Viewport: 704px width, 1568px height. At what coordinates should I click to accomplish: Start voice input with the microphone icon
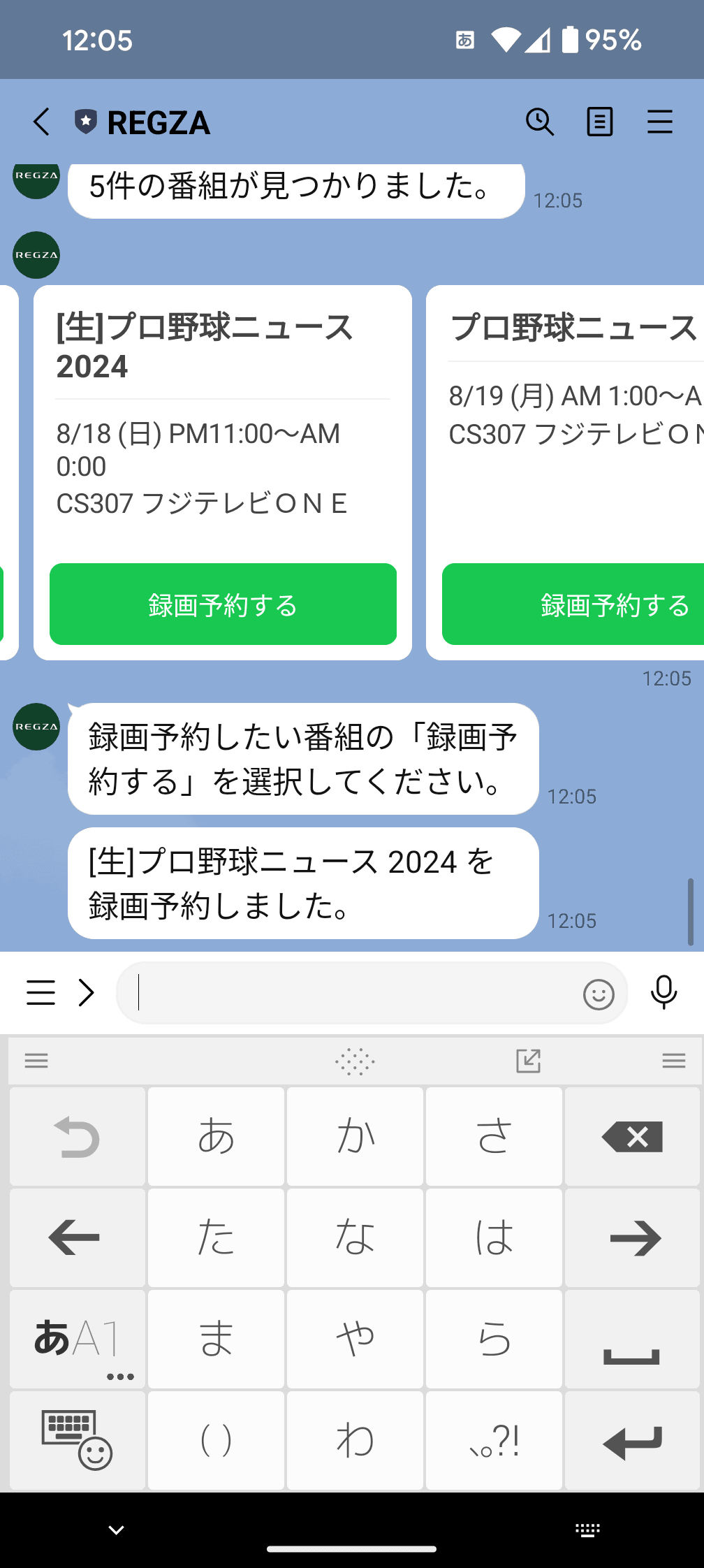point(663,992)
